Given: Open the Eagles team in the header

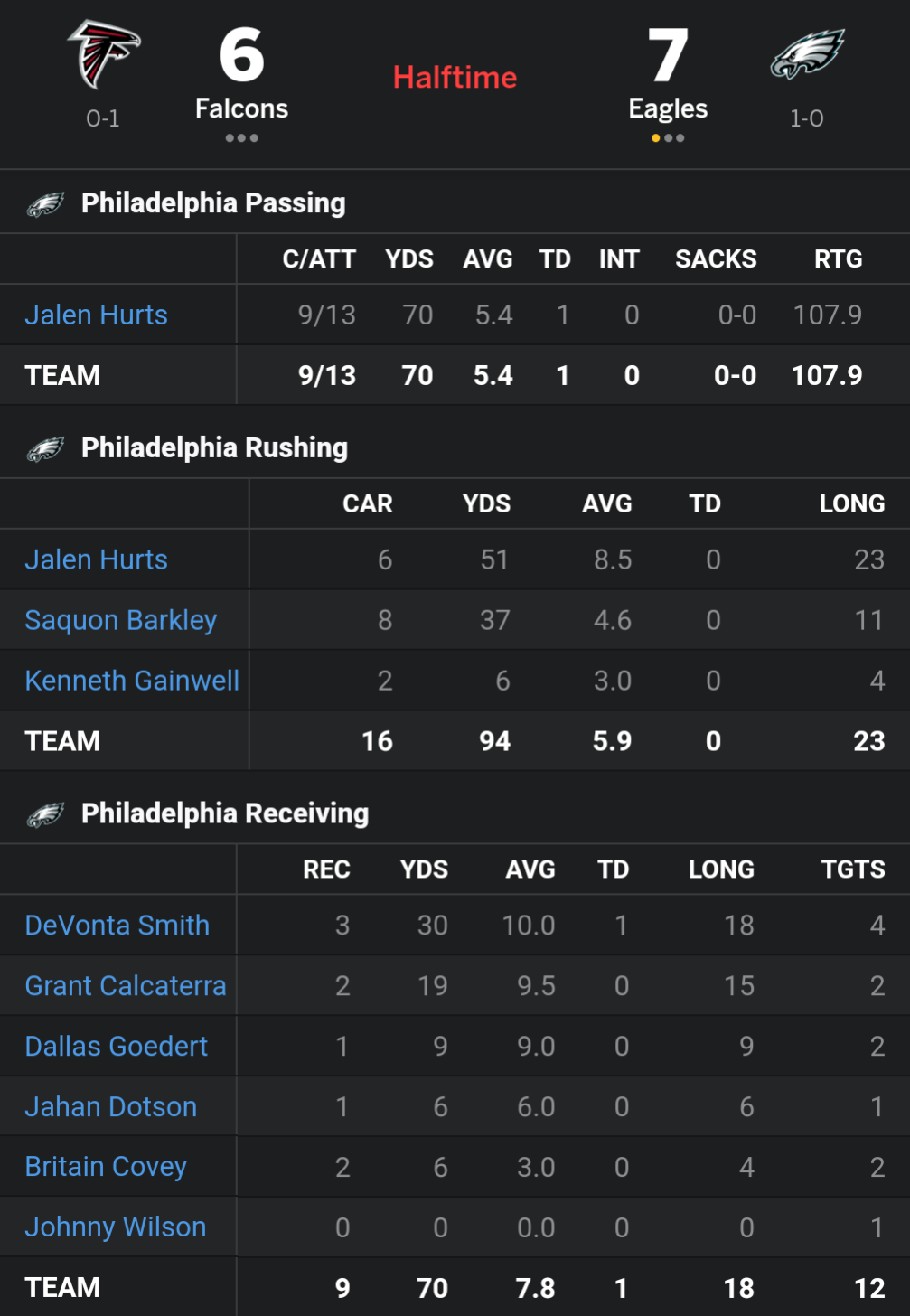Looking at the screenshot, I should tap(668, 108).
